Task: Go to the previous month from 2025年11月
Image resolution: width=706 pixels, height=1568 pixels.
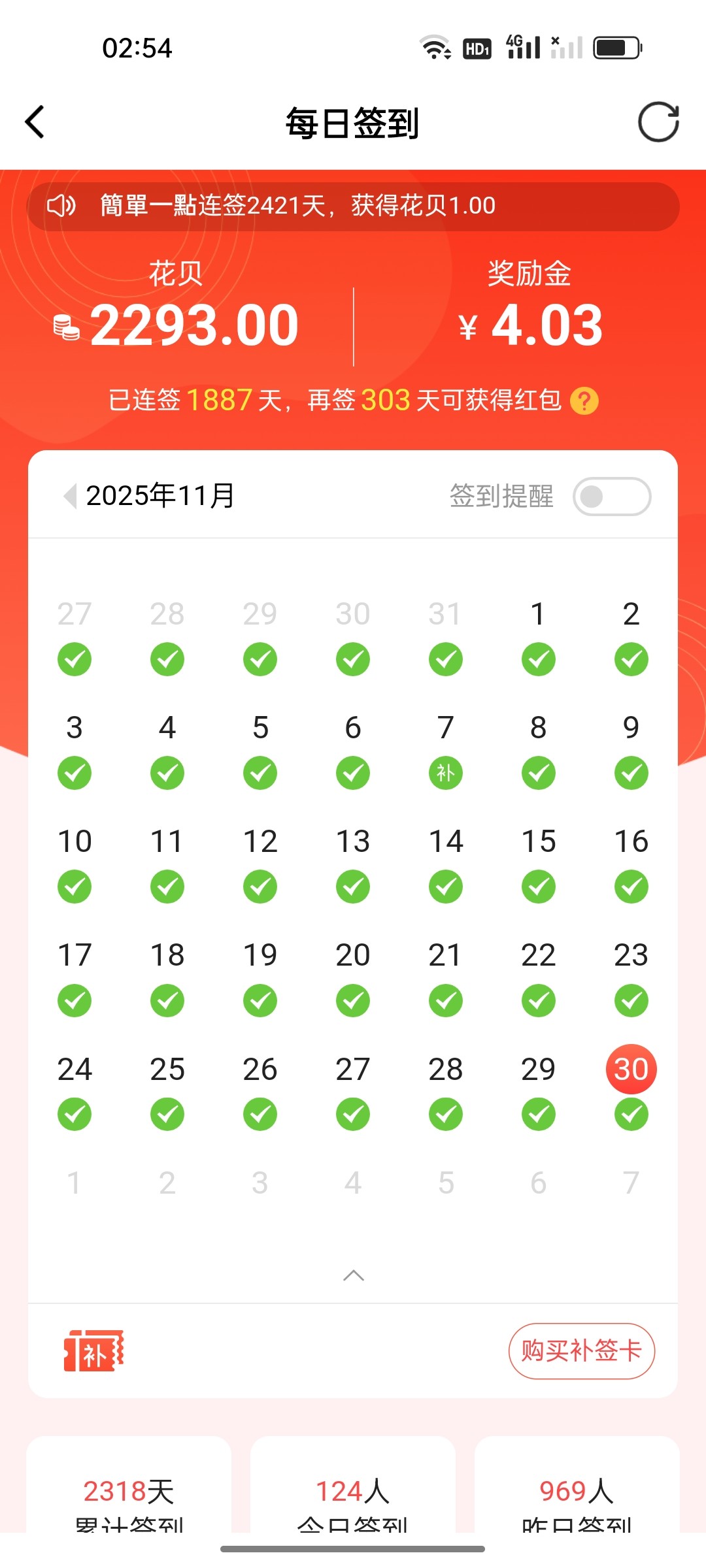Action: pyautogui.click(x=69, y=496)
